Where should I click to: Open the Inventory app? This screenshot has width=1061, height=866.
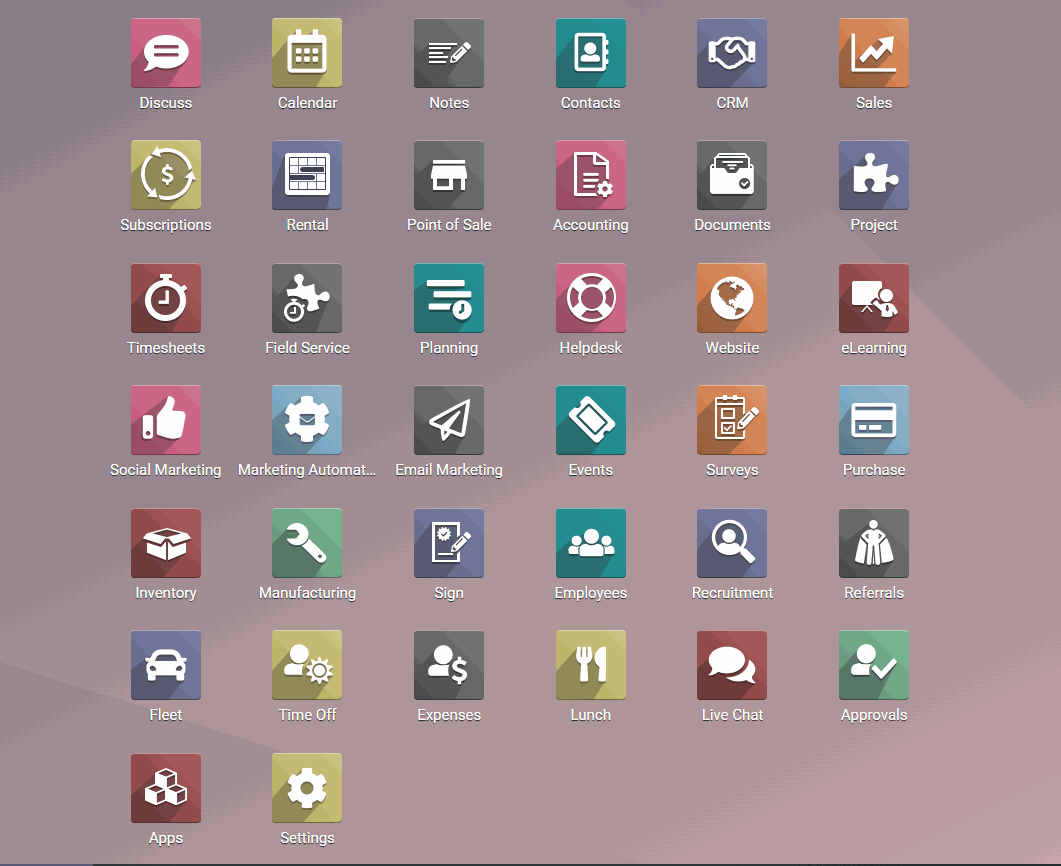tap(166, 543)
